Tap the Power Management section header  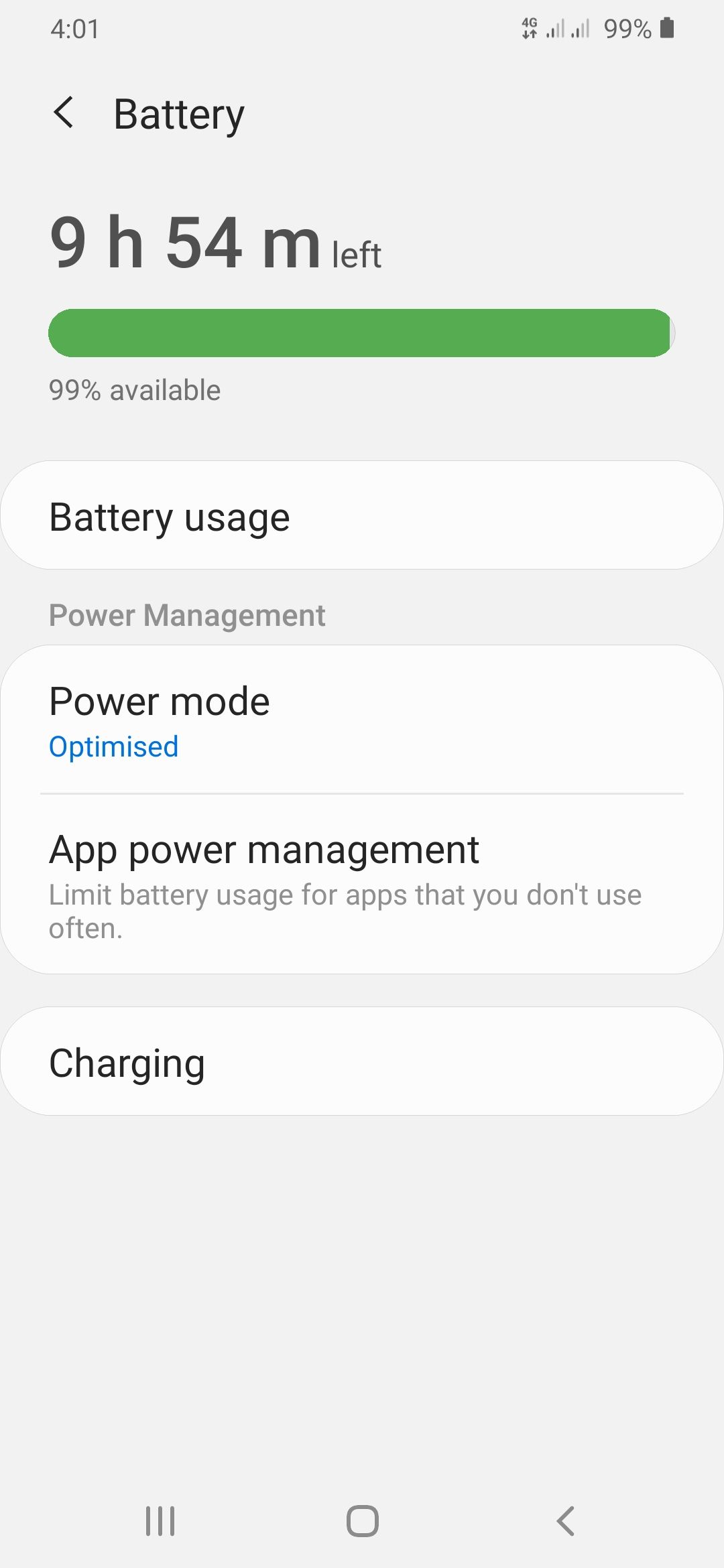tap(187, 614)
